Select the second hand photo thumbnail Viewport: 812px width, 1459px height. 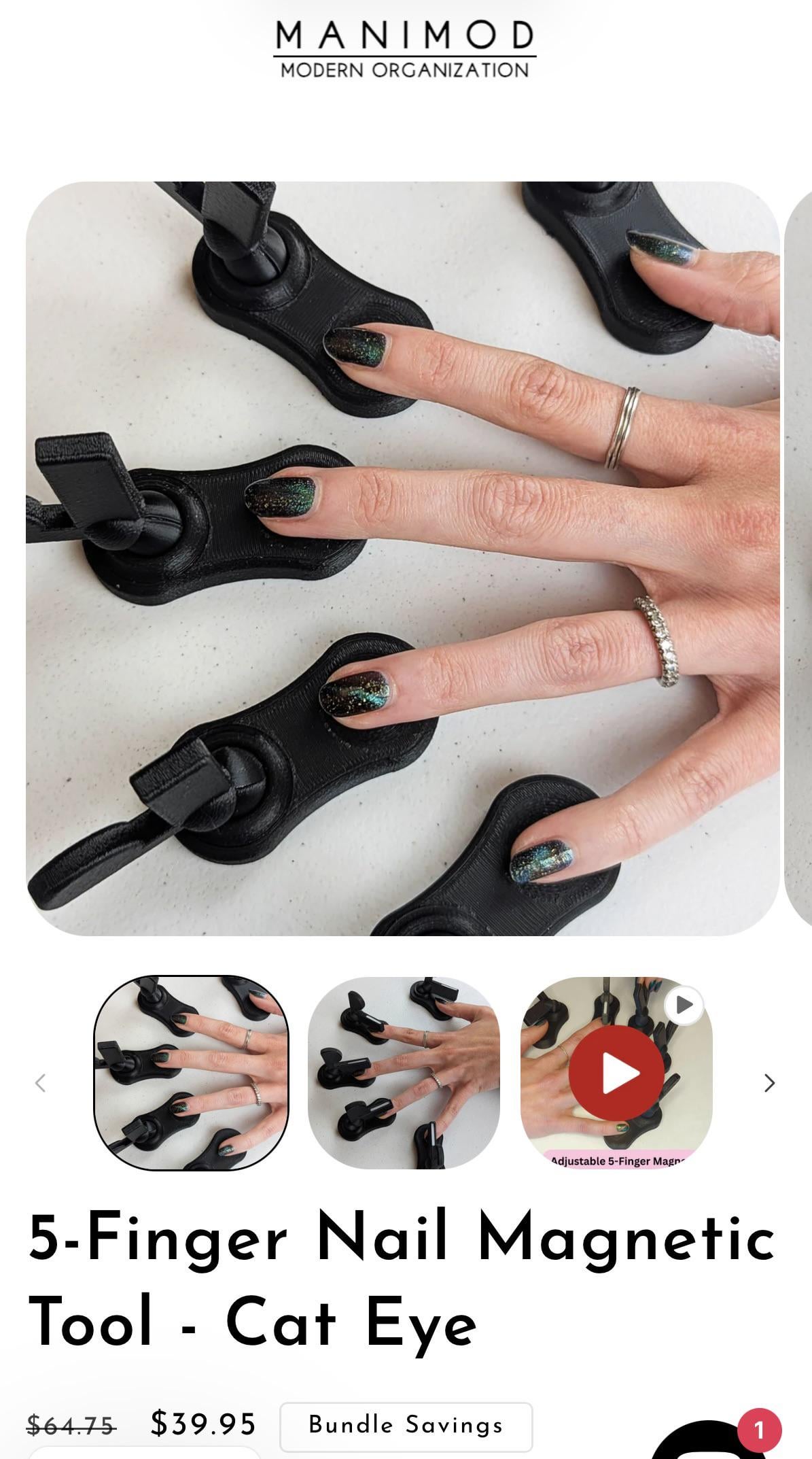pyautogui.click(x=404, y=1073)
